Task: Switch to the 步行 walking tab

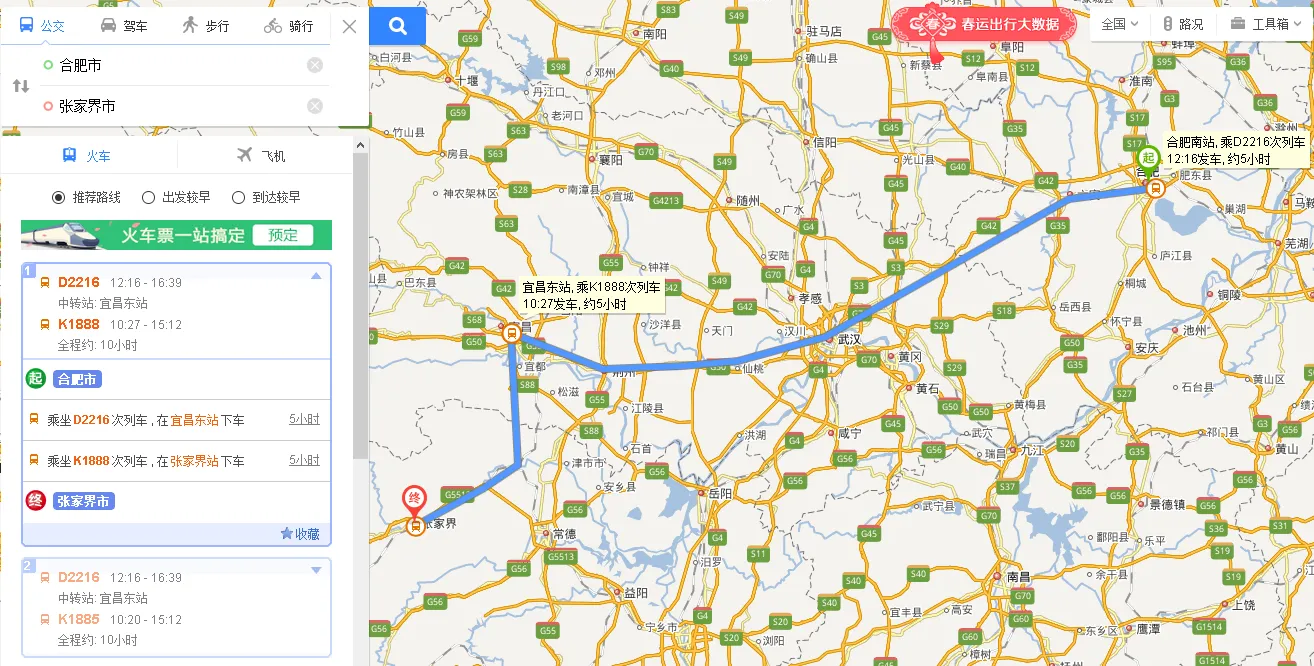Action: [x=205, y=26]
